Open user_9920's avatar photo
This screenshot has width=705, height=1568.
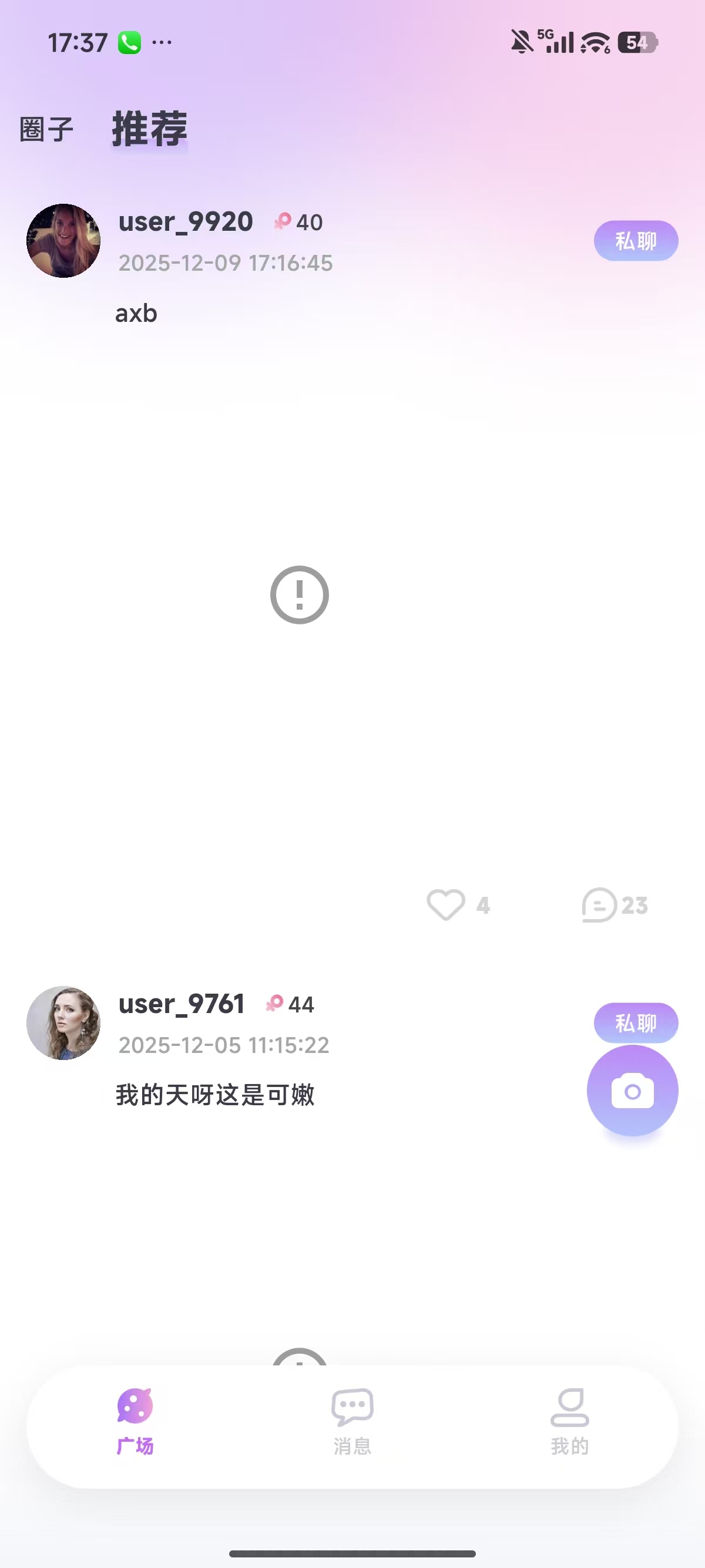pyautogui.click(x=63, y=240)
